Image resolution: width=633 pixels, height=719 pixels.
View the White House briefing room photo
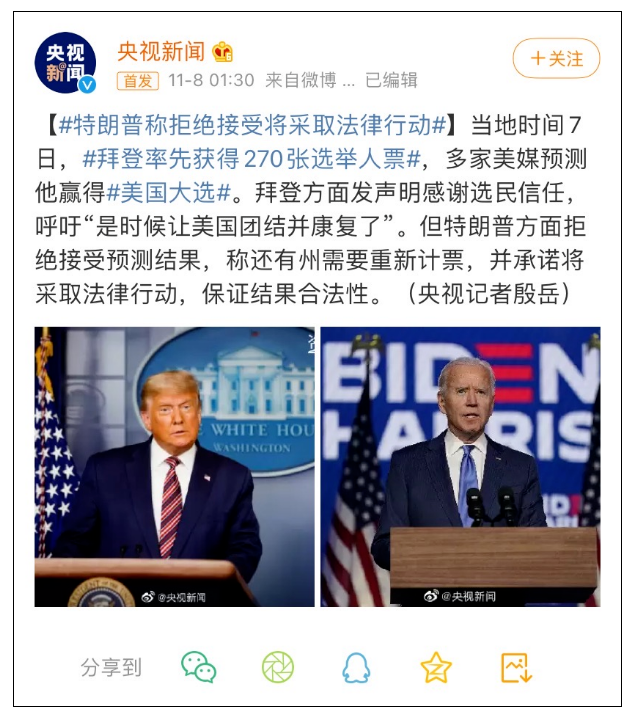174,466
